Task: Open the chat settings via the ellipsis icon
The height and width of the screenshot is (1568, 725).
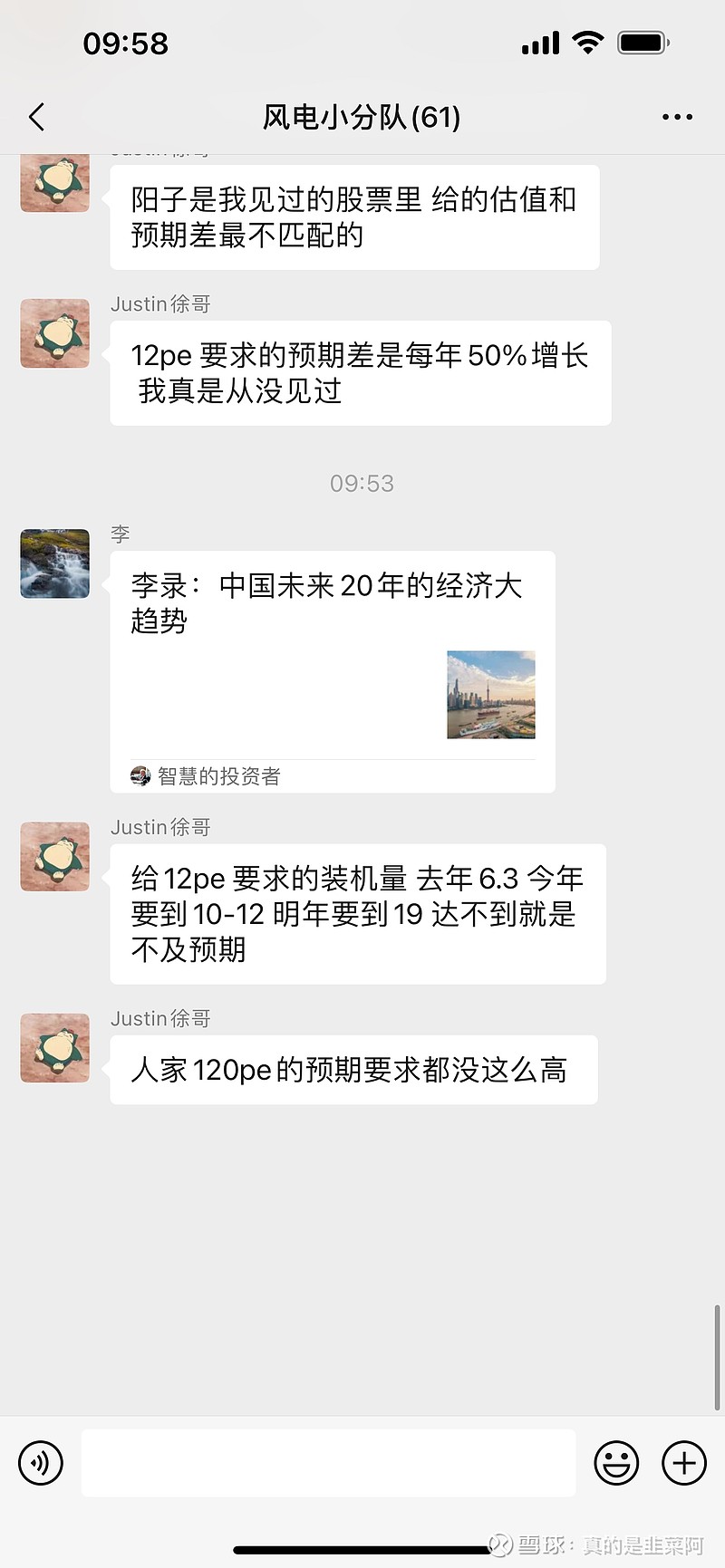Action: [x=678, y=117]
